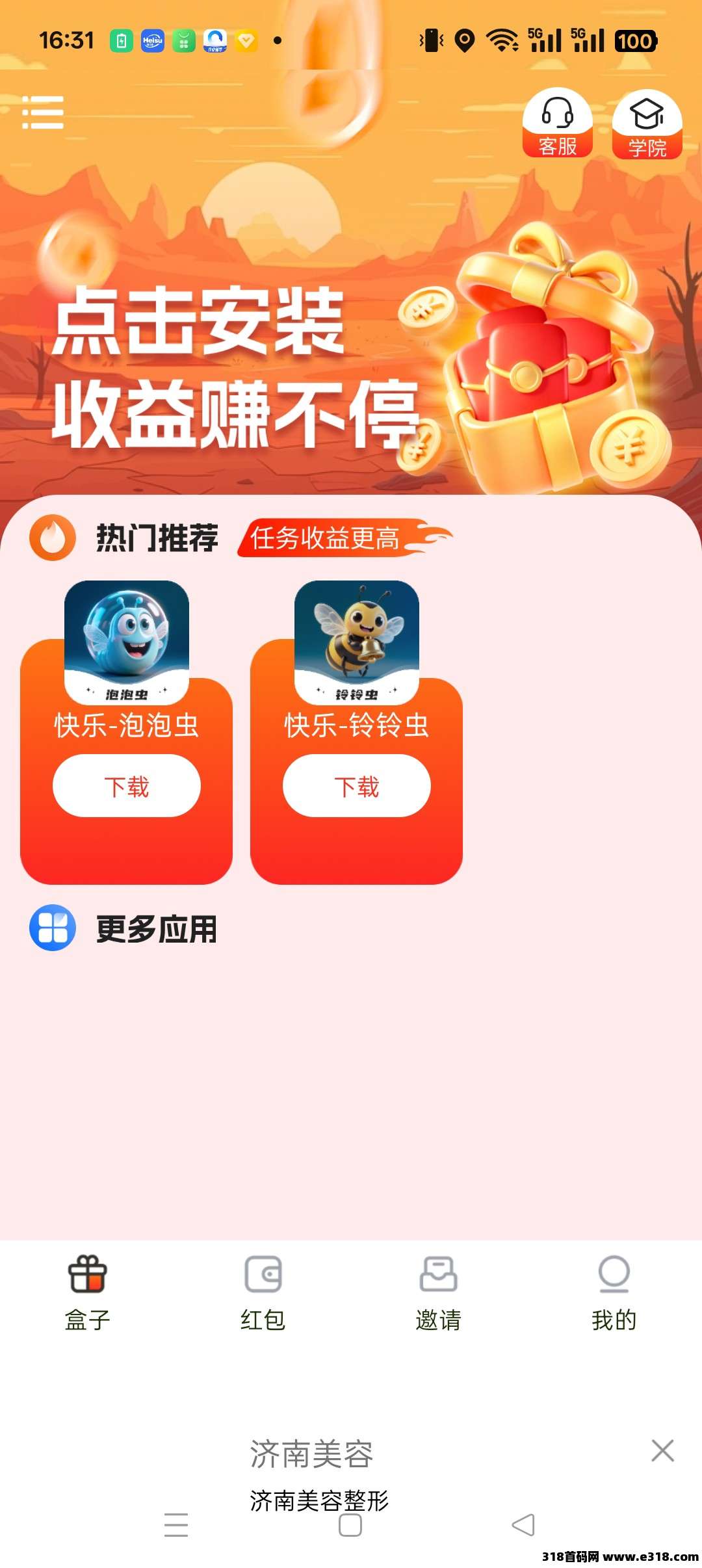Select the 红包 wallet icon
Screen dimensions: 702x1568
[x=263, y=1276]
